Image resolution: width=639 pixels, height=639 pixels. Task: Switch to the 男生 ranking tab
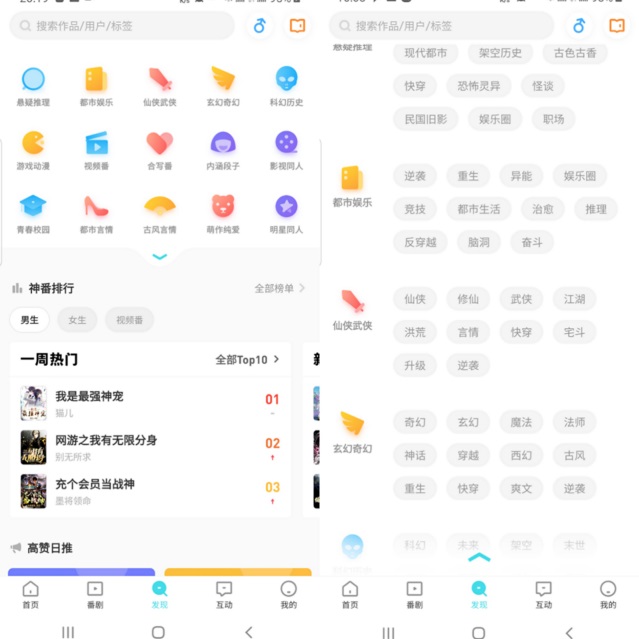[30, 320]
